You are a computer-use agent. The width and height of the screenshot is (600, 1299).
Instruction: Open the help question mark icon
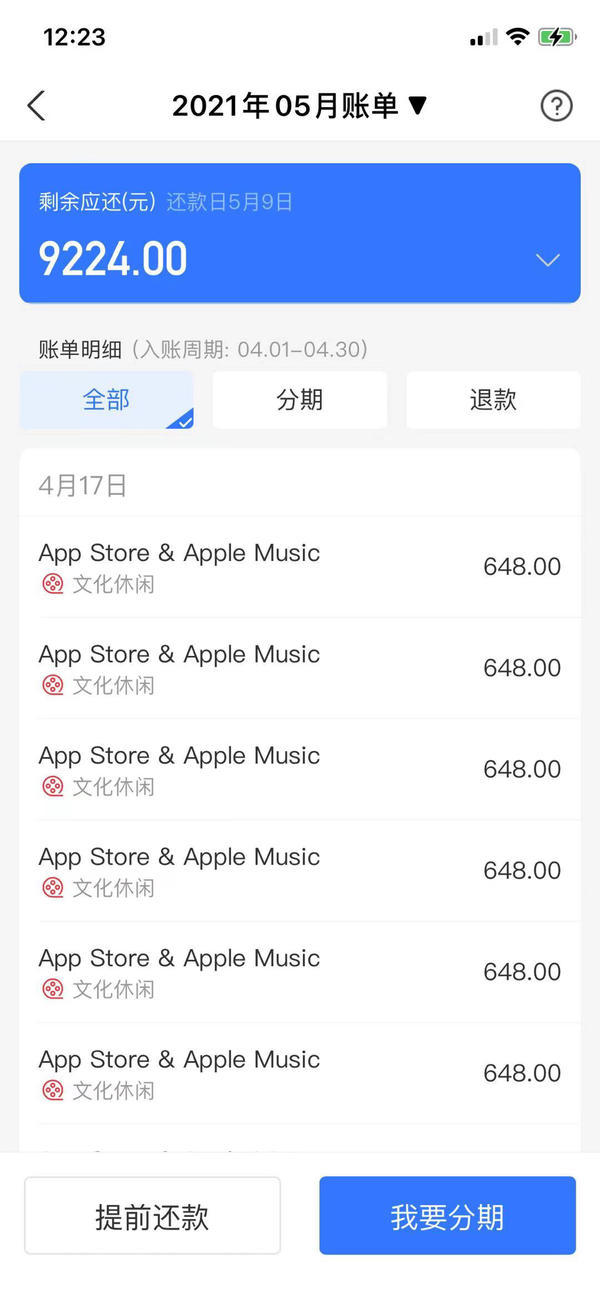556,106
